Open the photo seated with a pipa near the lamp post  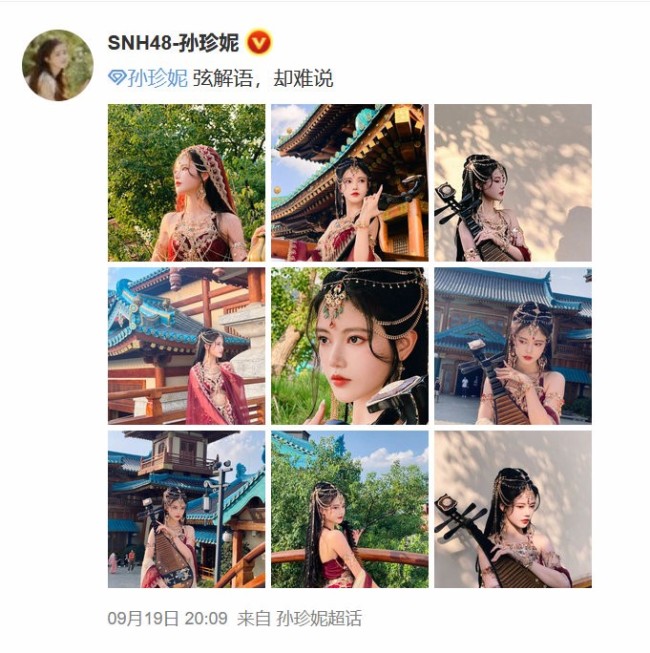coord(186,508)
